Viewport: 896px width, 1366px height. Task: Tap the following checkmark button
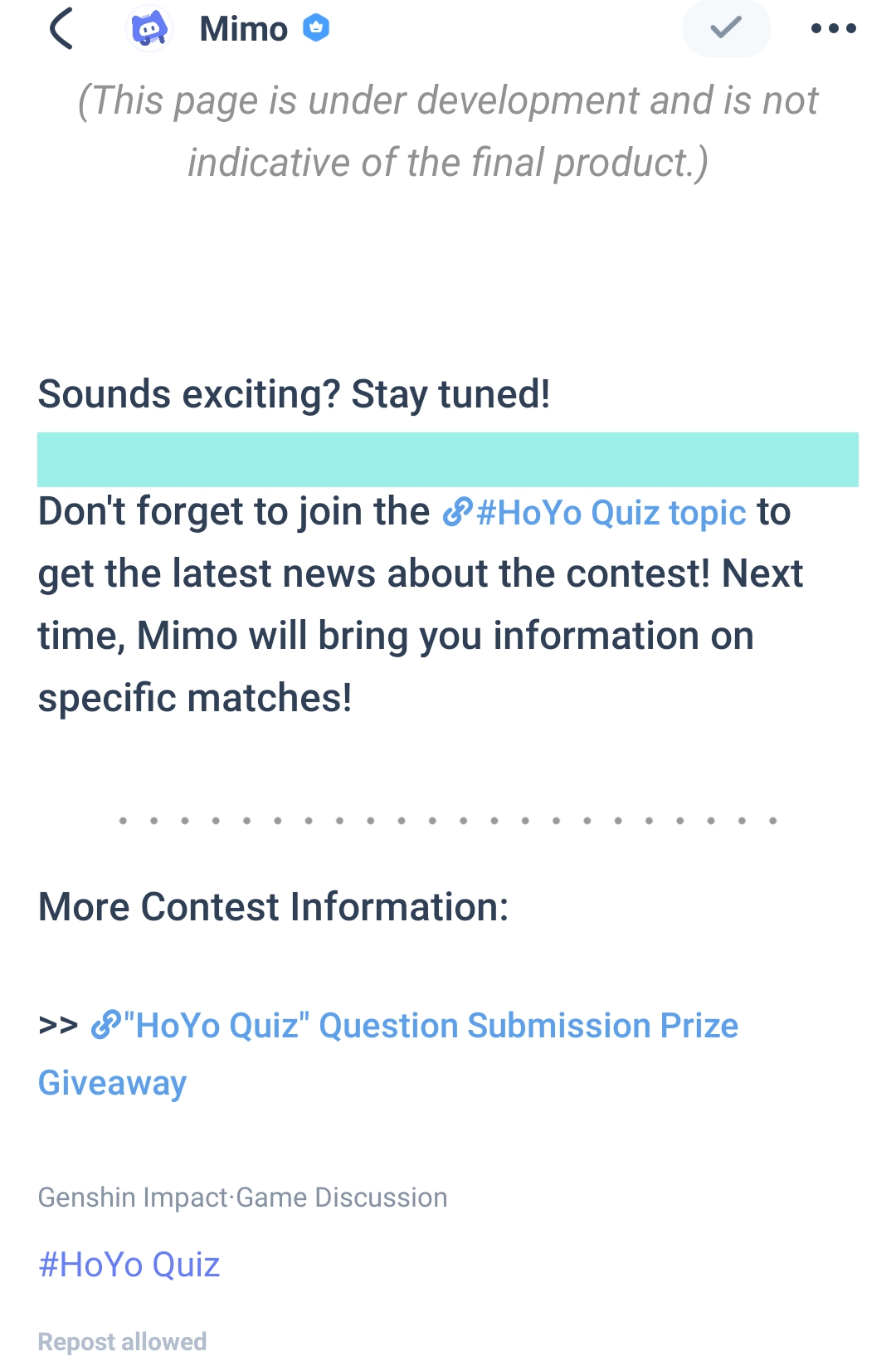click(x=726, y=29)
